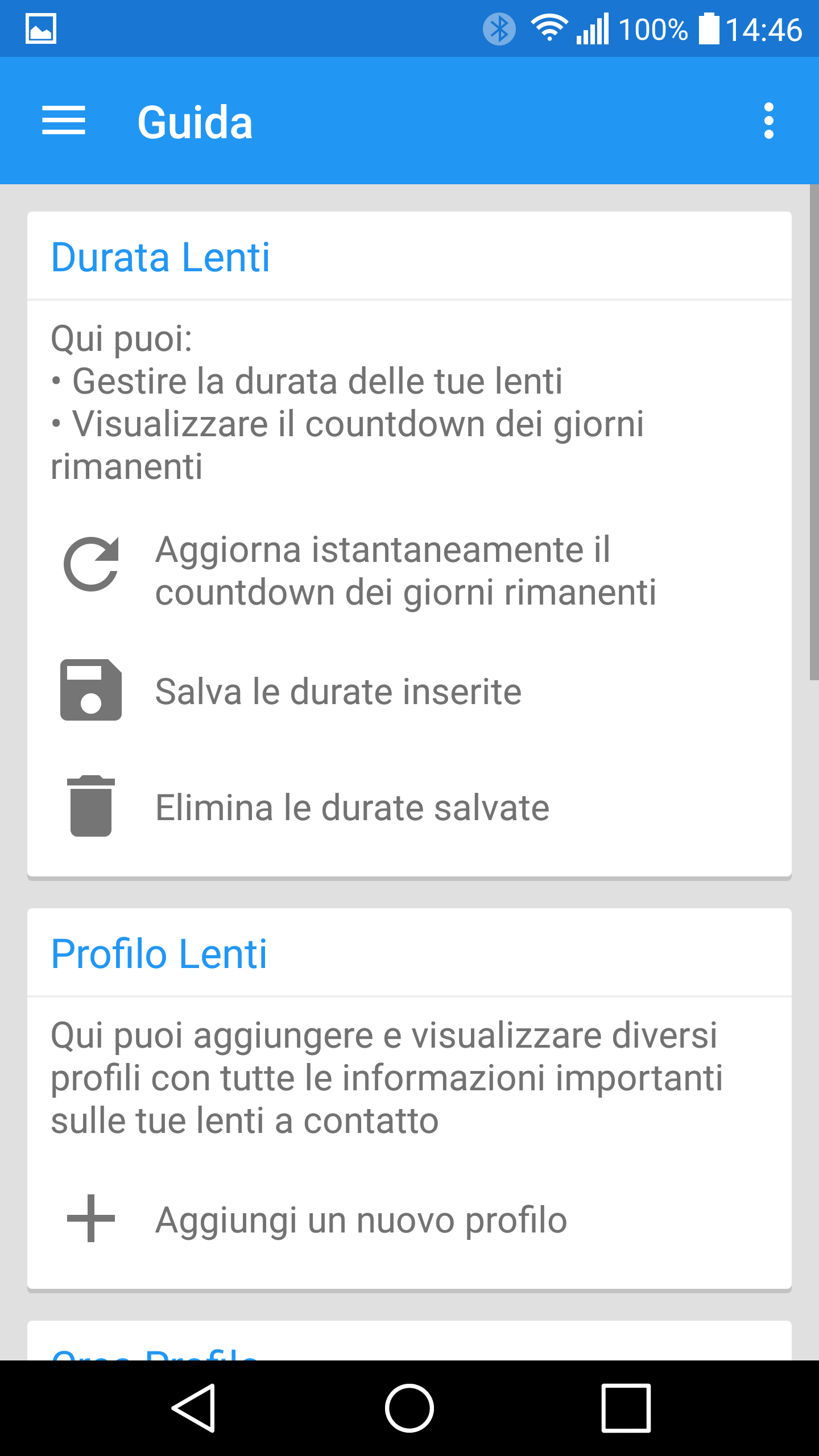Open the three-dot overflow menu
This screenshot has width=819, height=1456.
(x=769, y=121)
